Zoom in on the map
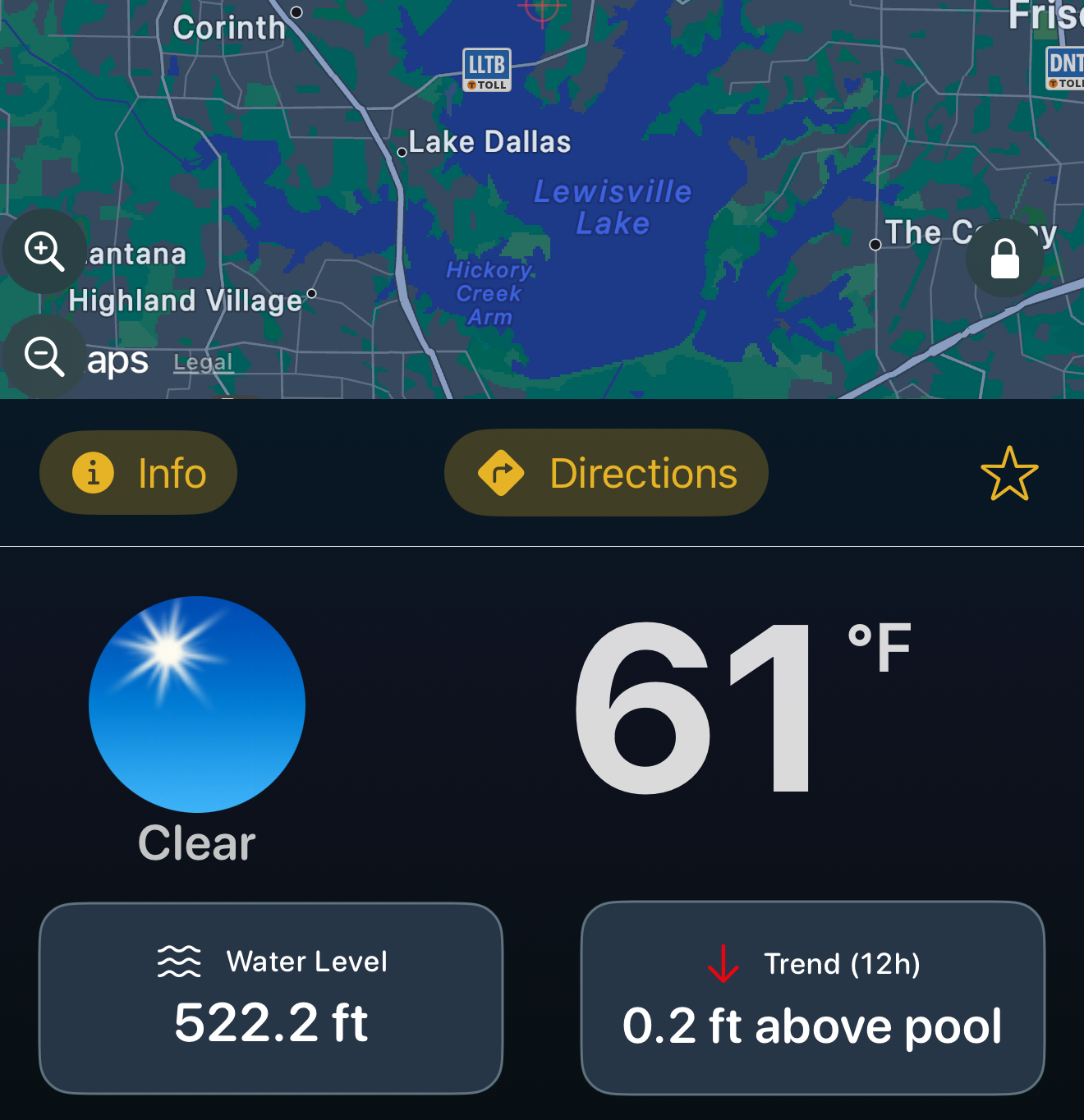 coord(45,252)
